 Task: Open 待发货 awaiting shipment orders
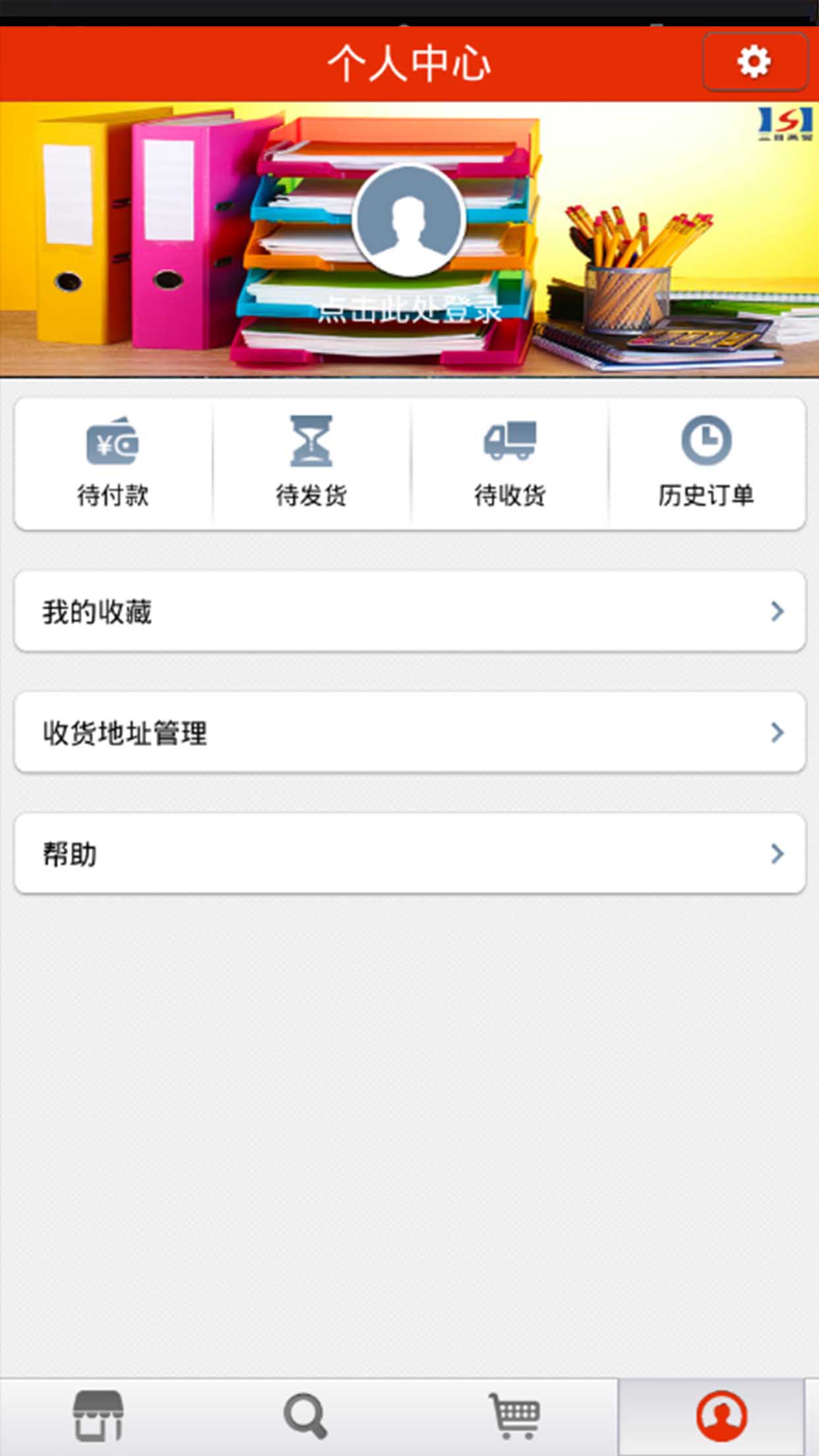pyautogui.click(x=311, y=463)
